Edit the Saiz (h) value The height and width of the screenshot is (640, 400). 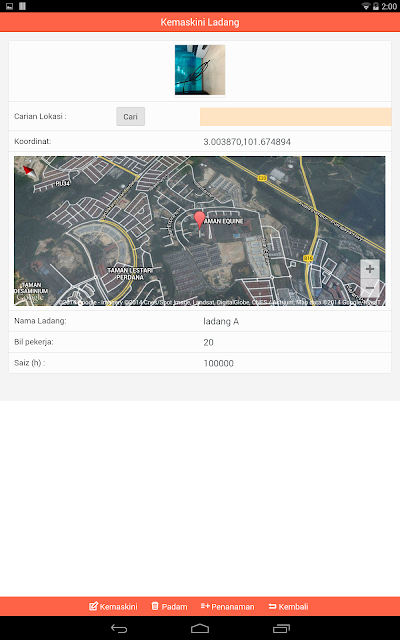tap(296, 363)
